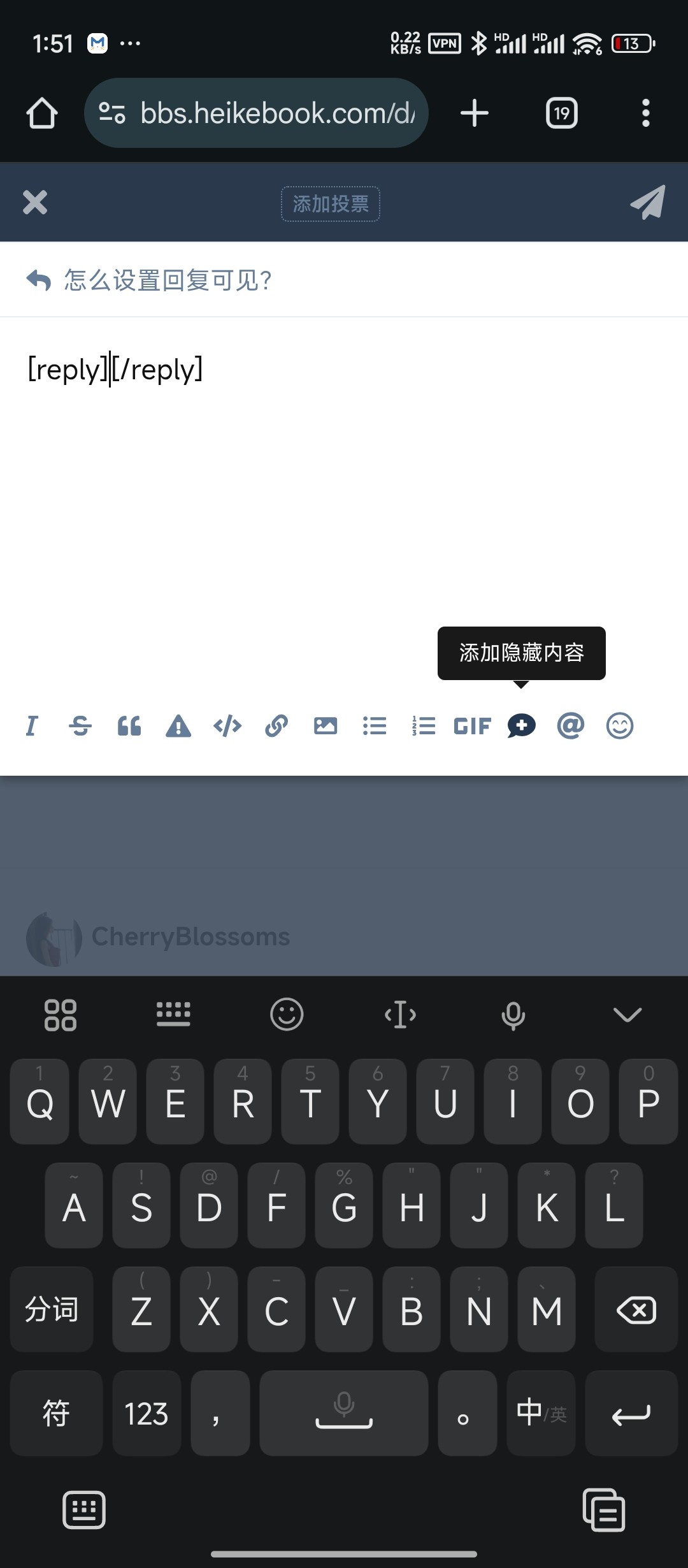Insert a bulleted list
The height and width of the screenshot is (1568, 688).
[375, 726]
